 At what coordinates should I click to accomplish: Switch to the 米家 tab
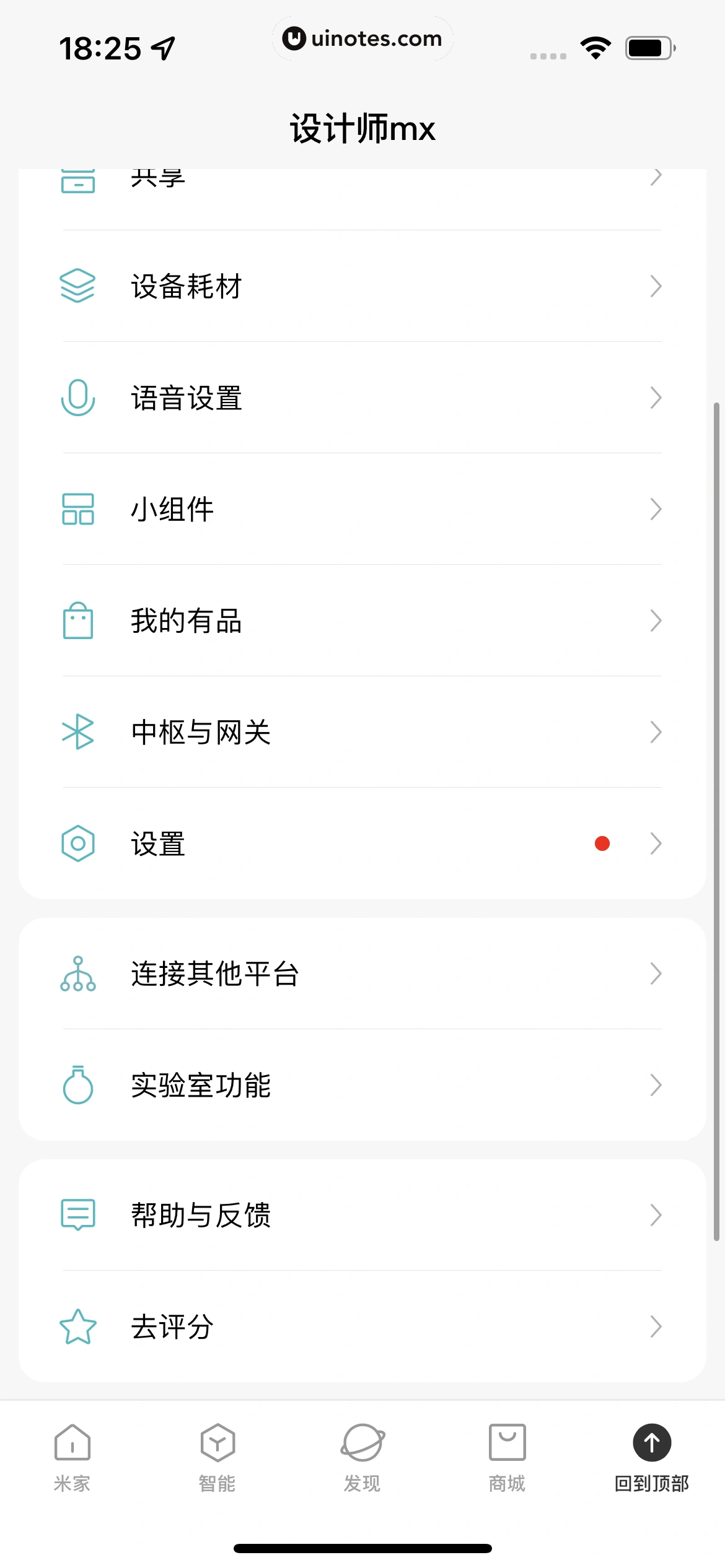(72, 1458)
